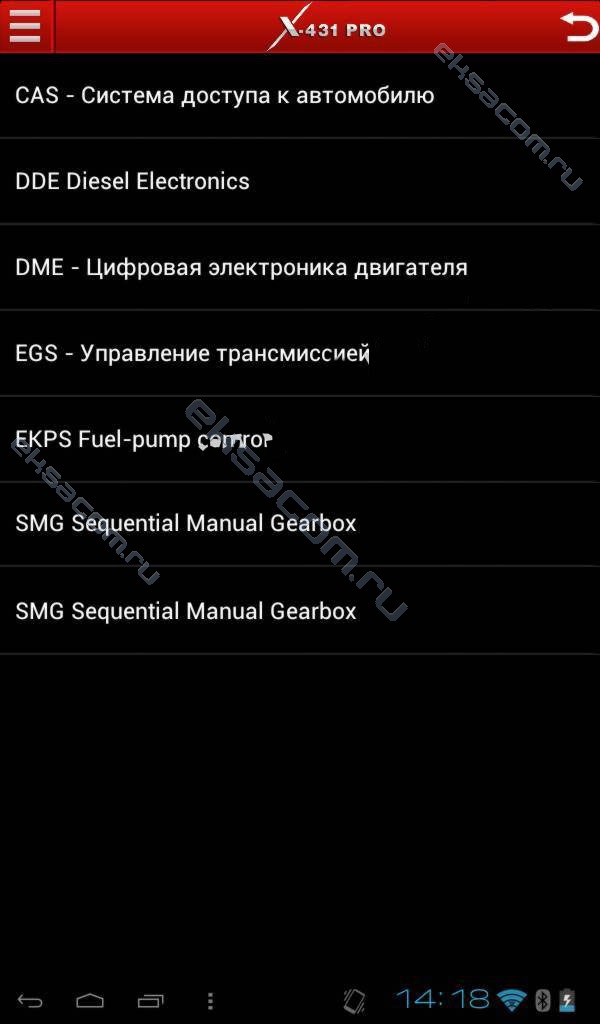Screen dimensions: 600x1024
Task: Tap the system home button
Action: click(x=90, y=1000)
